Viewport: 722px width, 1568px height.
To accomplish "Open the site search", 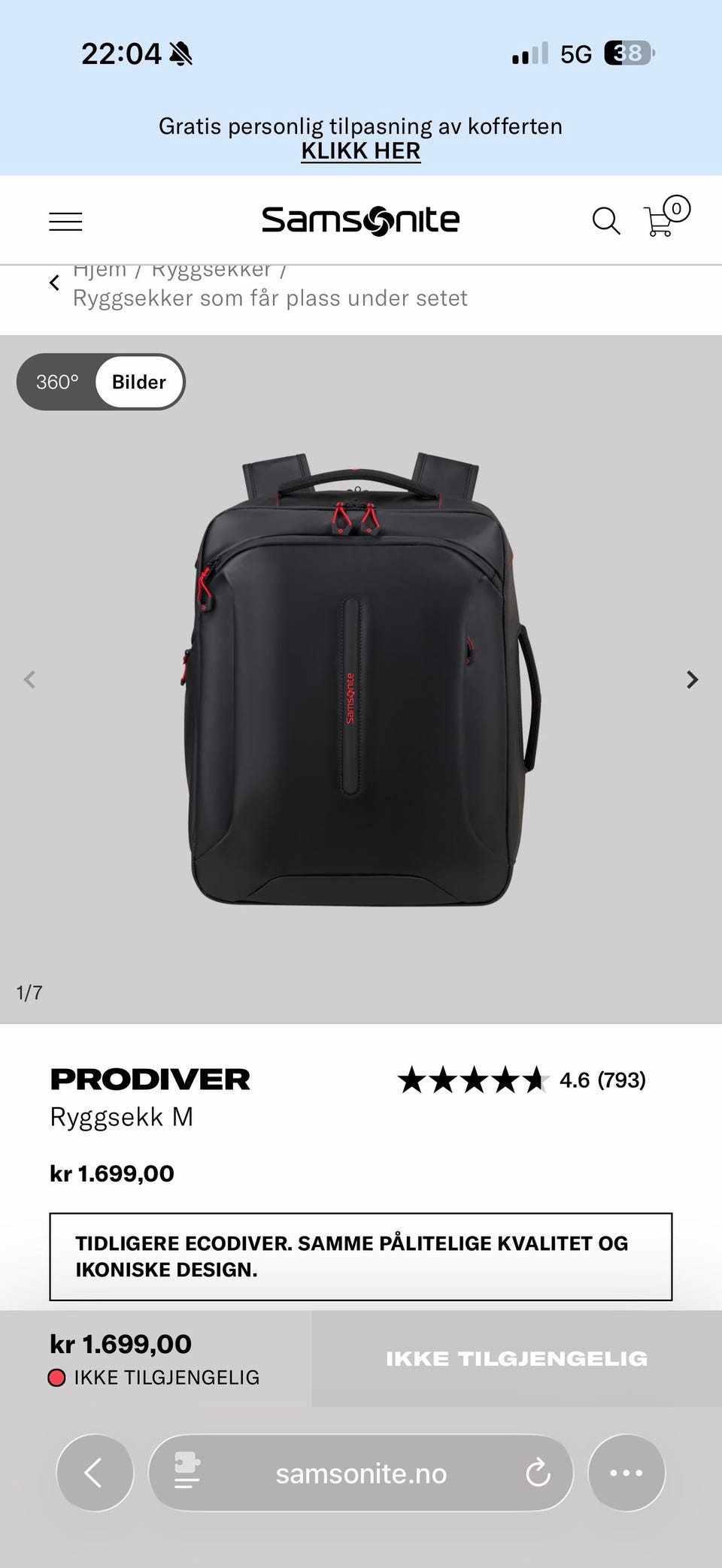I will tap(605, 221).
